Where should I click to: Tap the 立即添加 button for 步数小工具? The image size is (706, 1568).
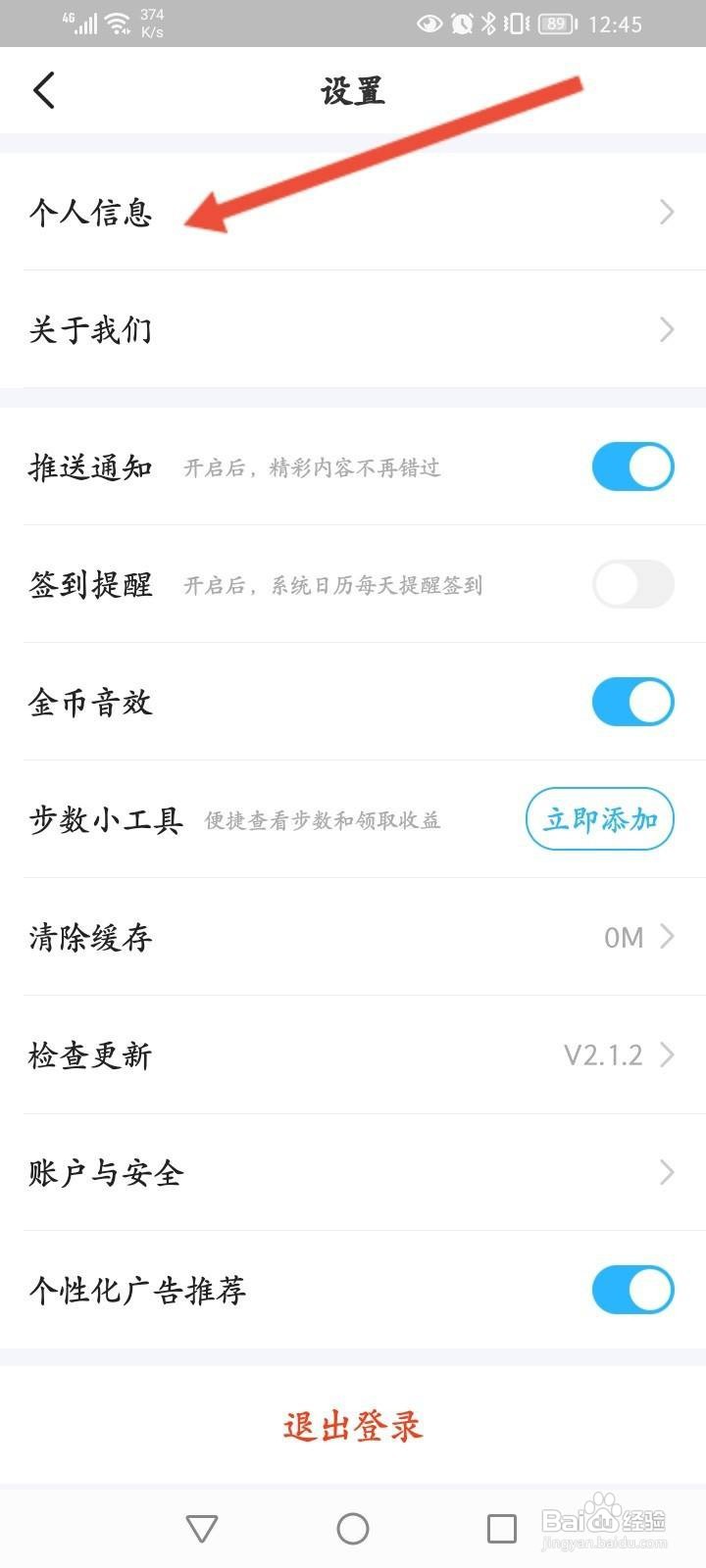(x=599, y=819)
